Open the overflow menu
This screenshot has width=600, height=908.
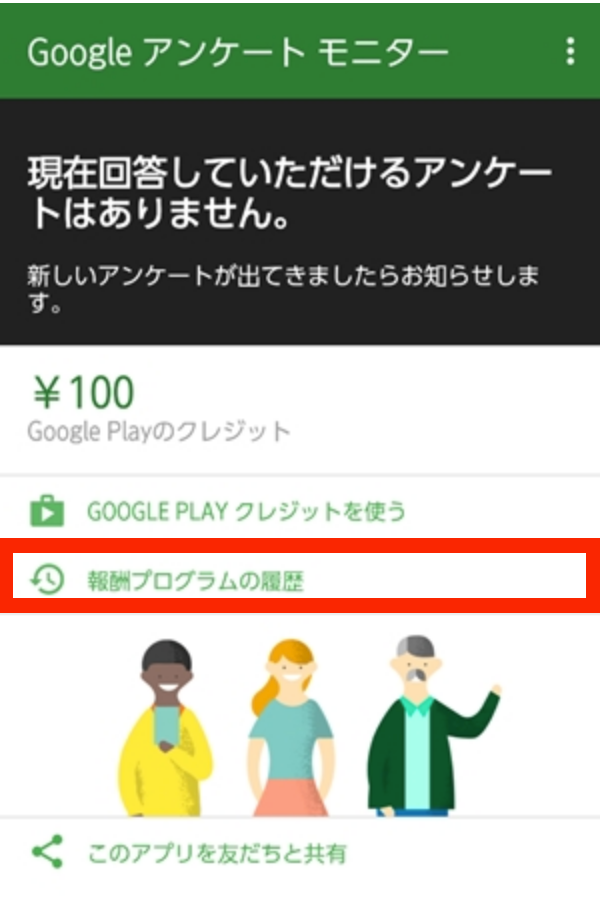point(570,51)
